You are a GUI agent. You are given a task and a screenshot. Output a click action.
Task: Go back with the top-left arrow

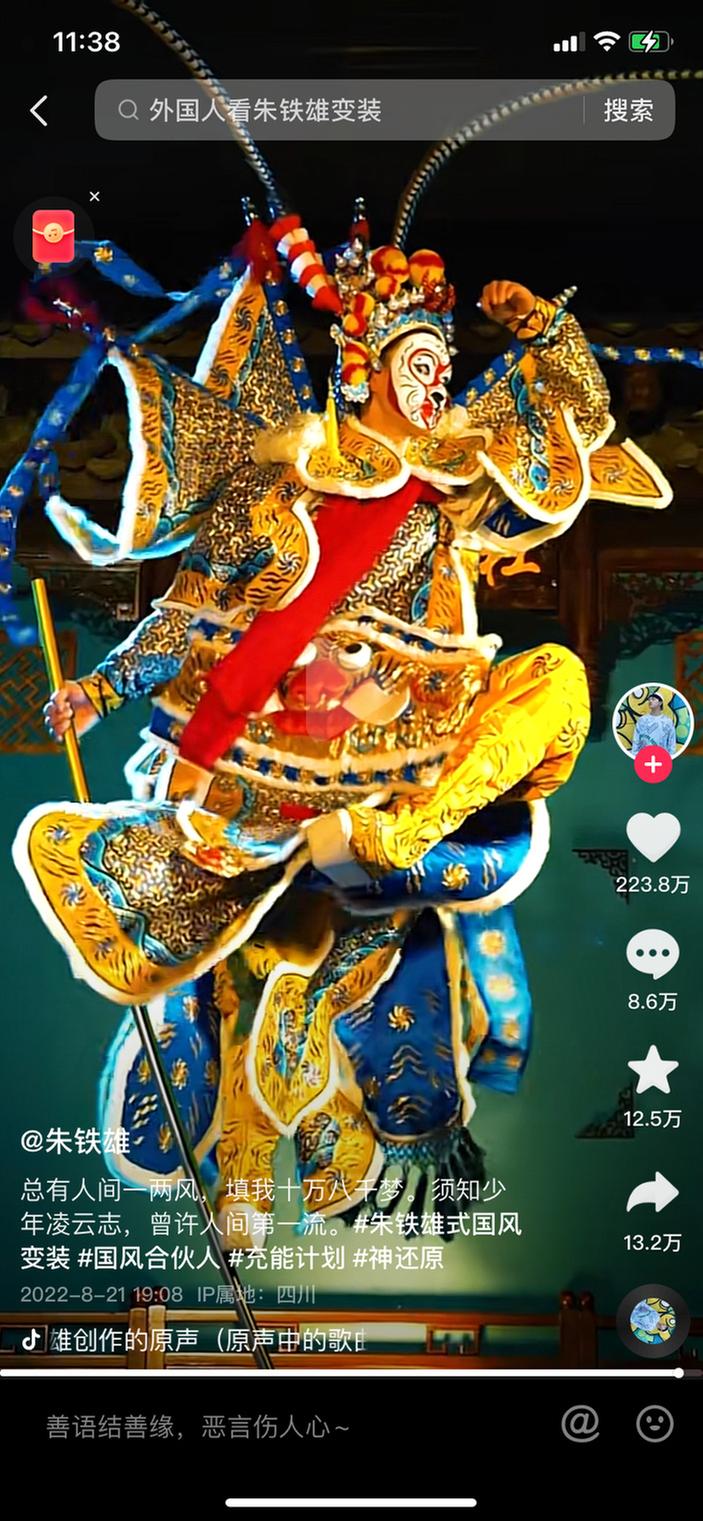[x=39, y=111]
